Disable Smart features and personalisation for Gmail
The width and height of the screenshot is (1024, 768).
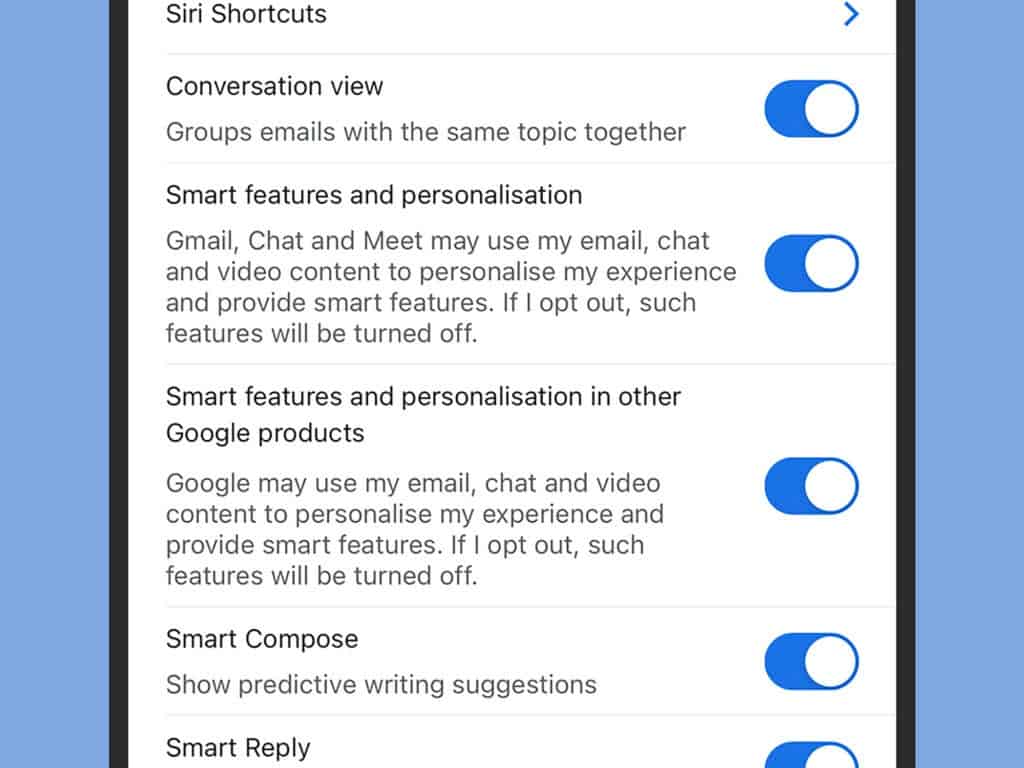pyautogui.click(x=811, y=264)
